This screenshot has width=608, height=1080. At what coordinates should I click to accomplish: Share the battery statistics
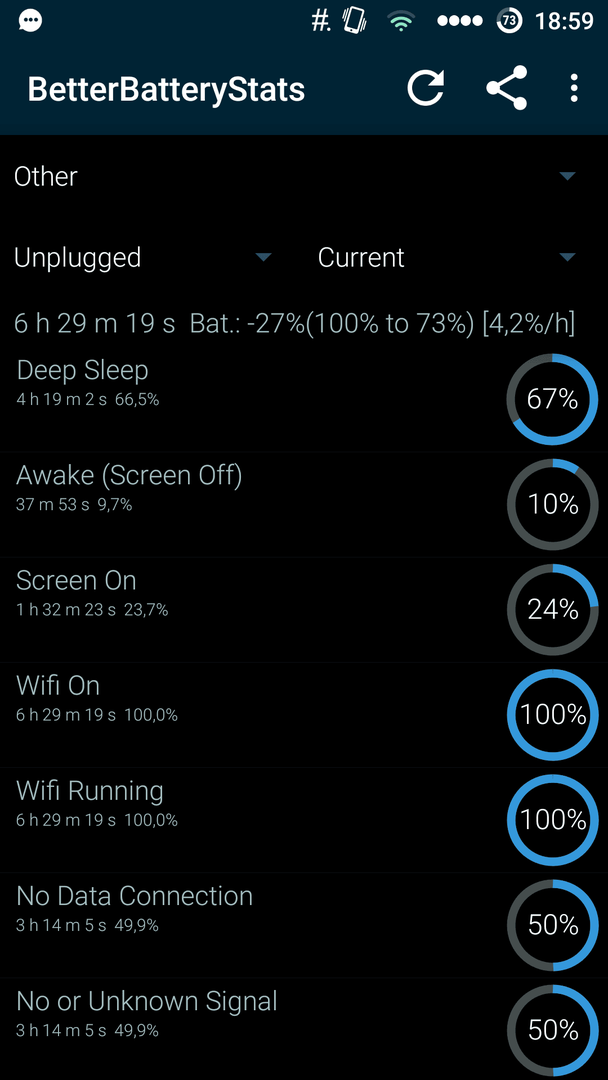pos(507,88)
